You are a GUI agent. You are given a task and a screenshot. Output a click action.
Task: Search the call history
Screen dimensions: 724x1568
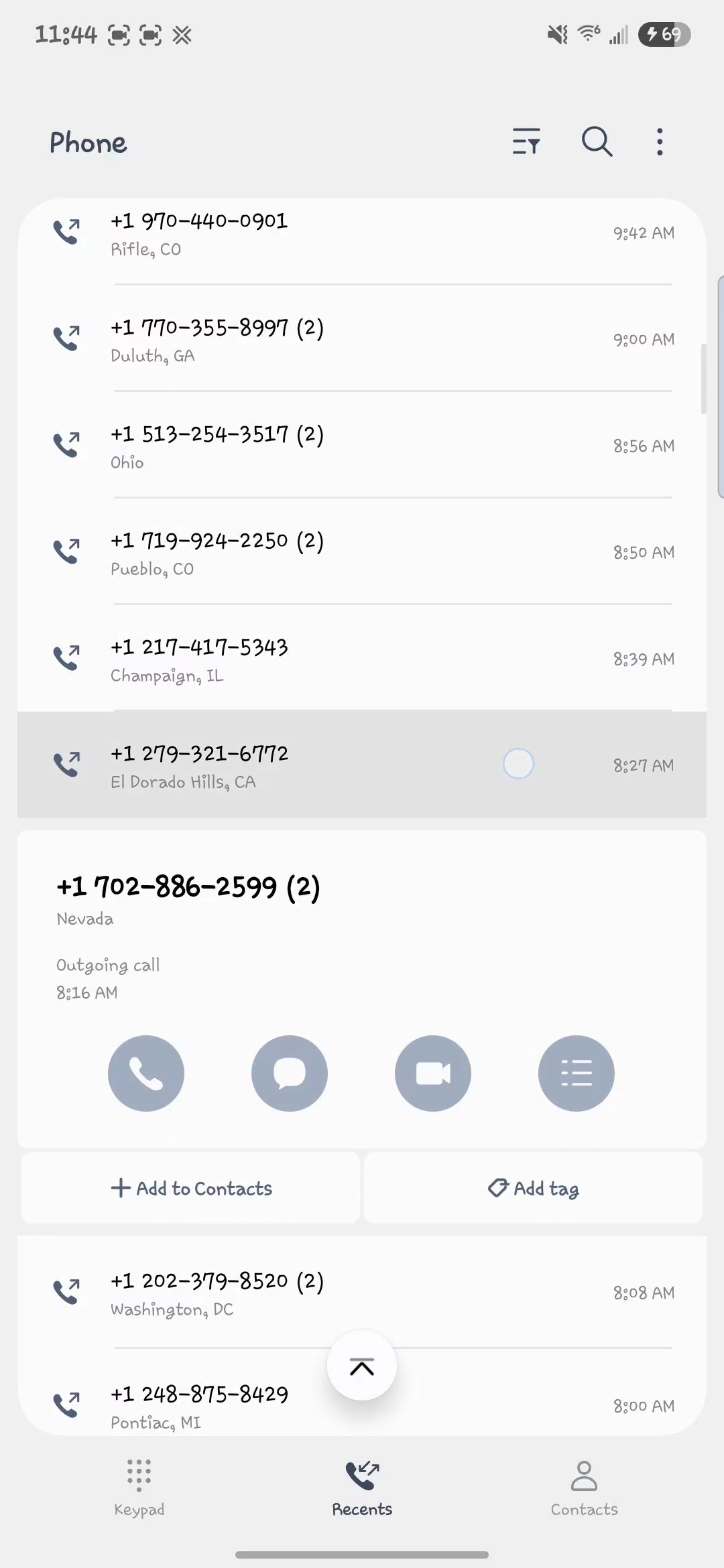pyautogui.click(x=597, y=142)
